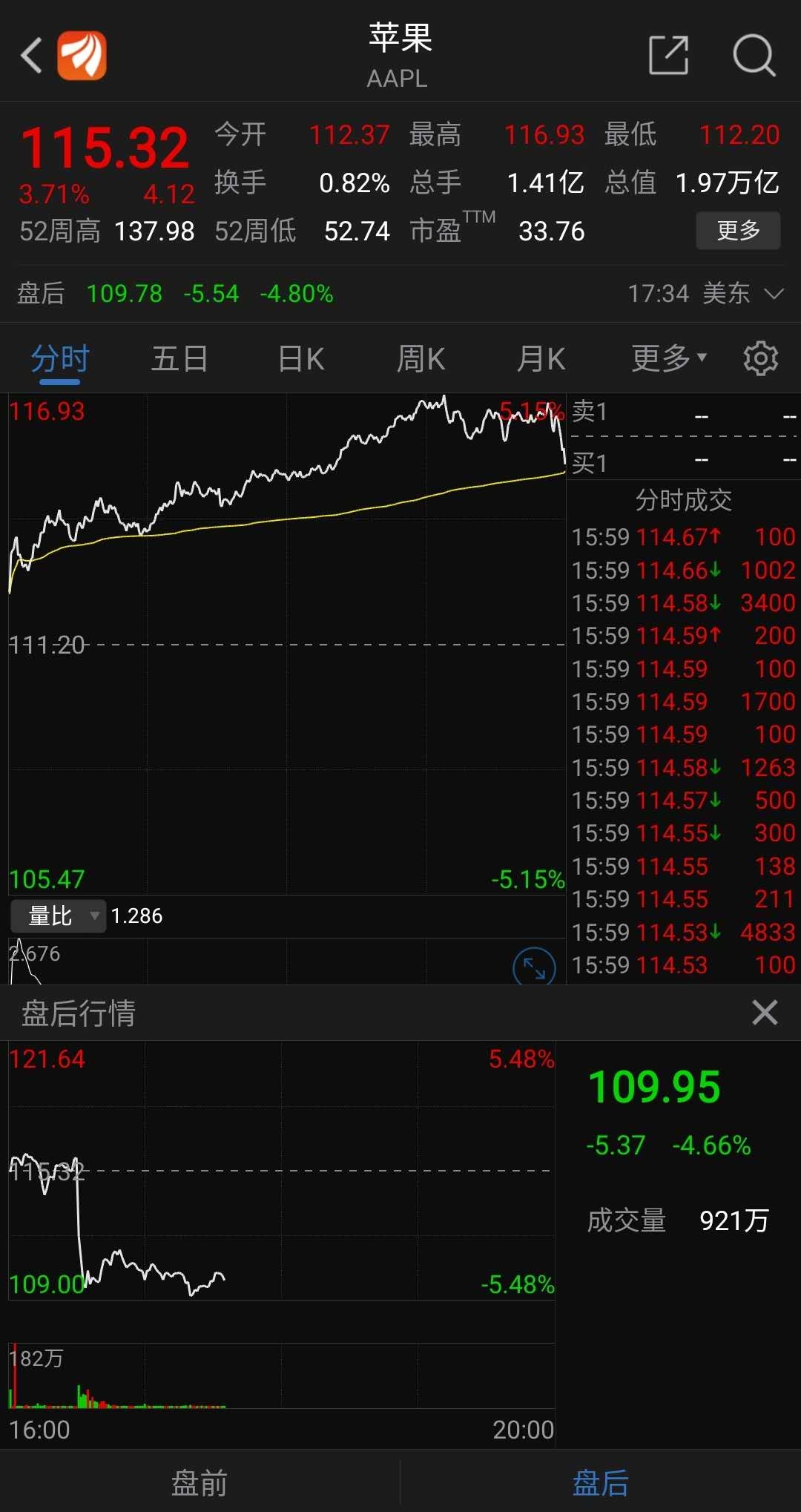The width and height of the screenshot is (801, 1512).
Task: Open the 量比 indicator dropdown
Action: pos(56,916)
